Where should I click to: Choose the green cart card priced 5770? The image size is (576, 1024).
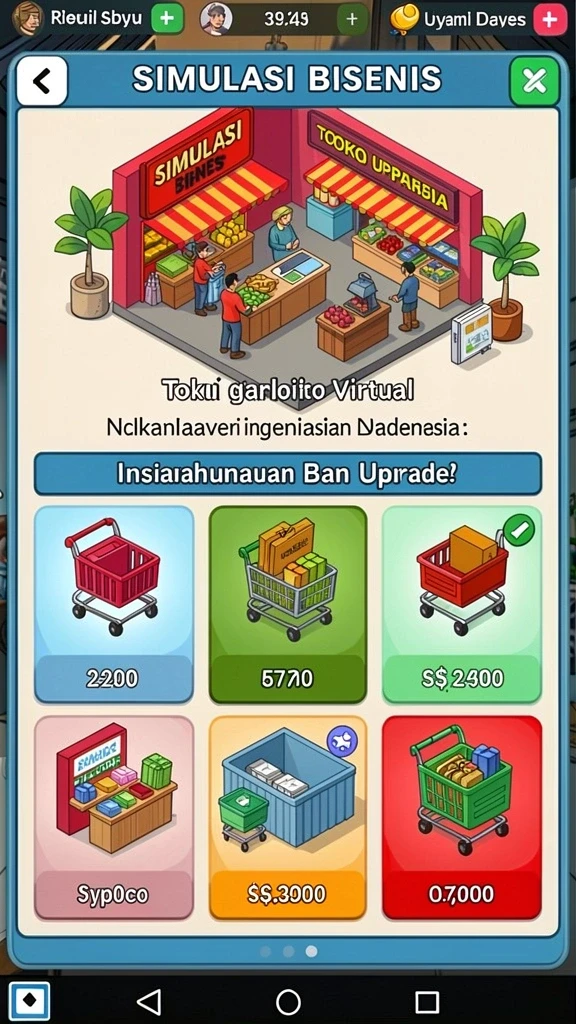(x=287, y=604)
